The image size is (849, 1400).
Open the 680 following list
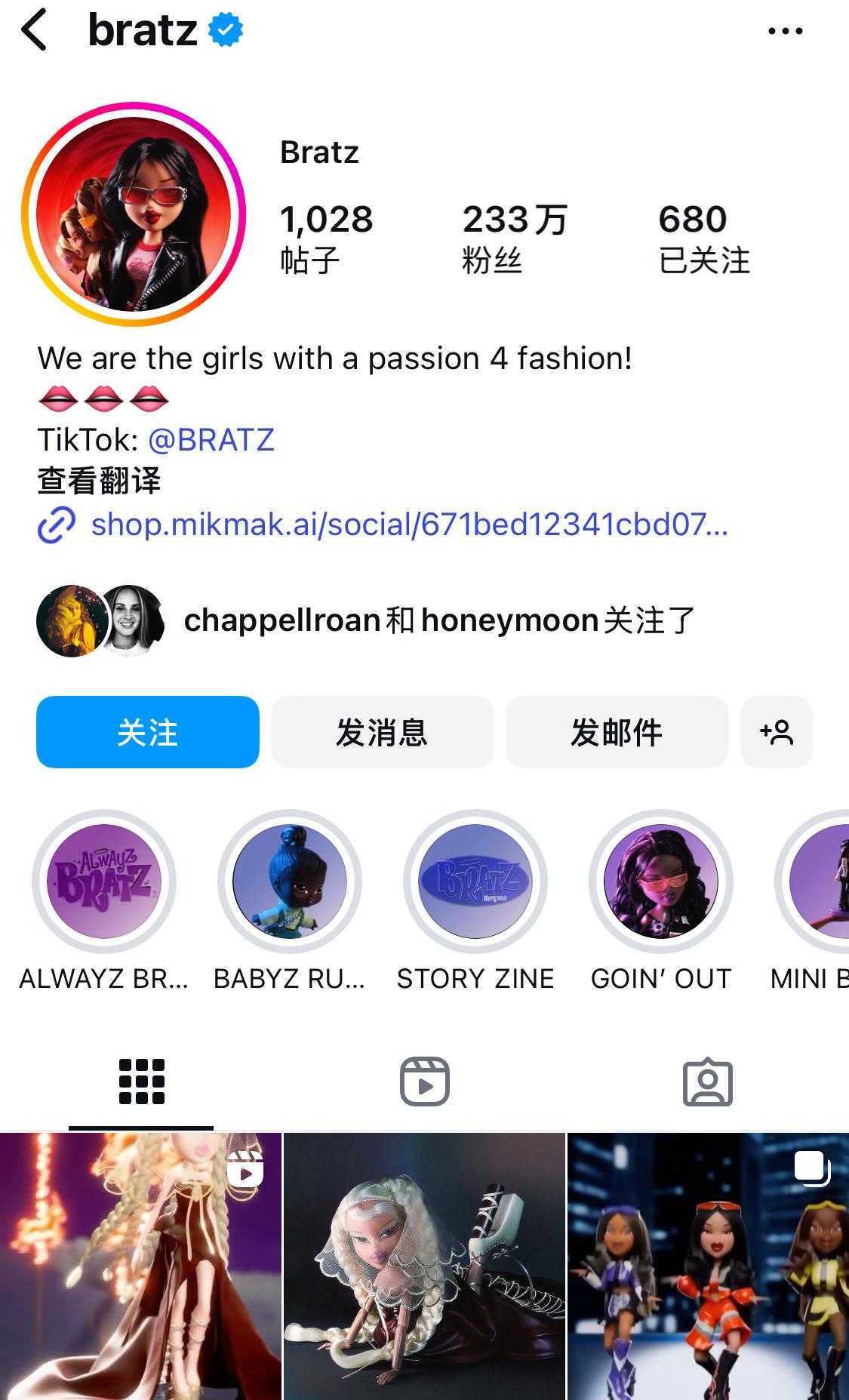(x=703, y=238)
